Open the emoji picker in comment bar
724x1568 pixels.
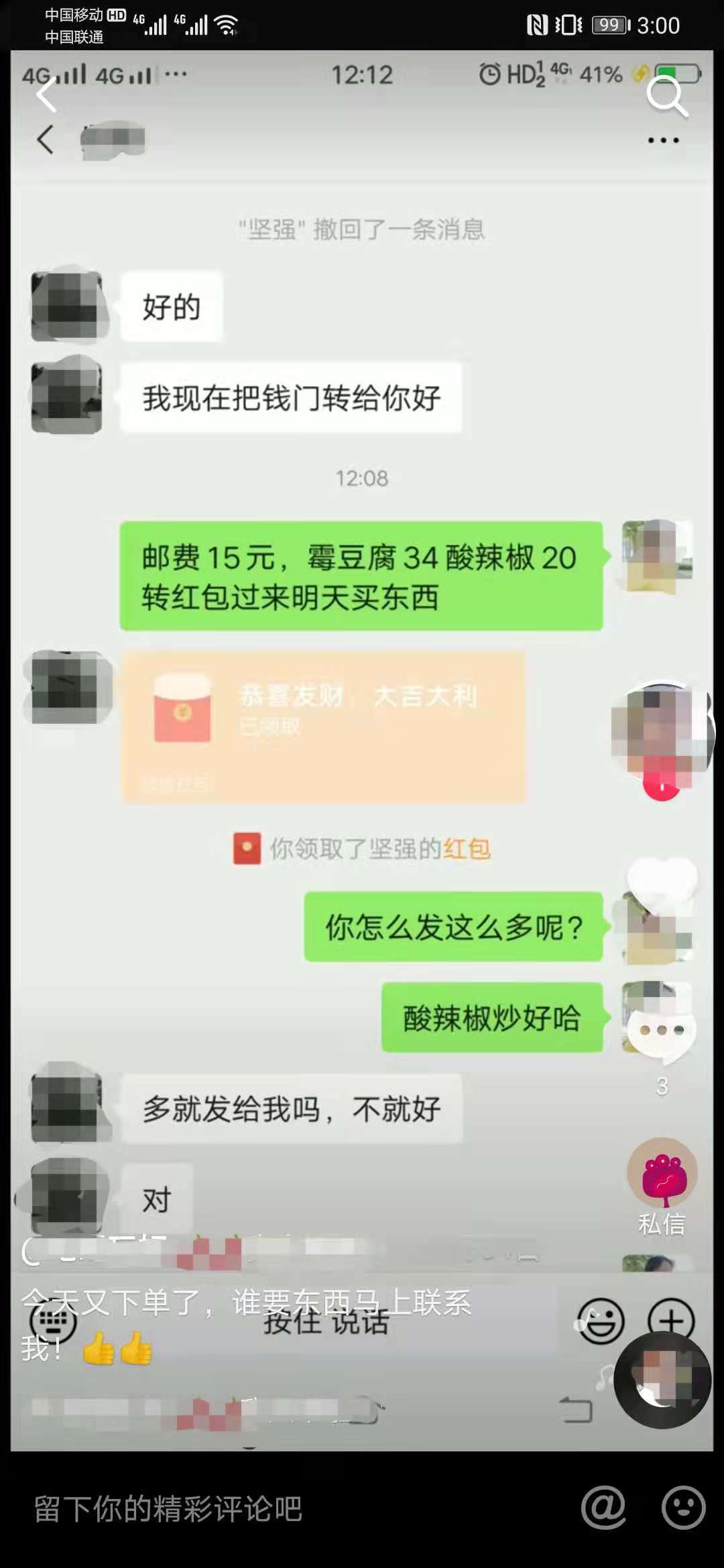(682, 1507)
